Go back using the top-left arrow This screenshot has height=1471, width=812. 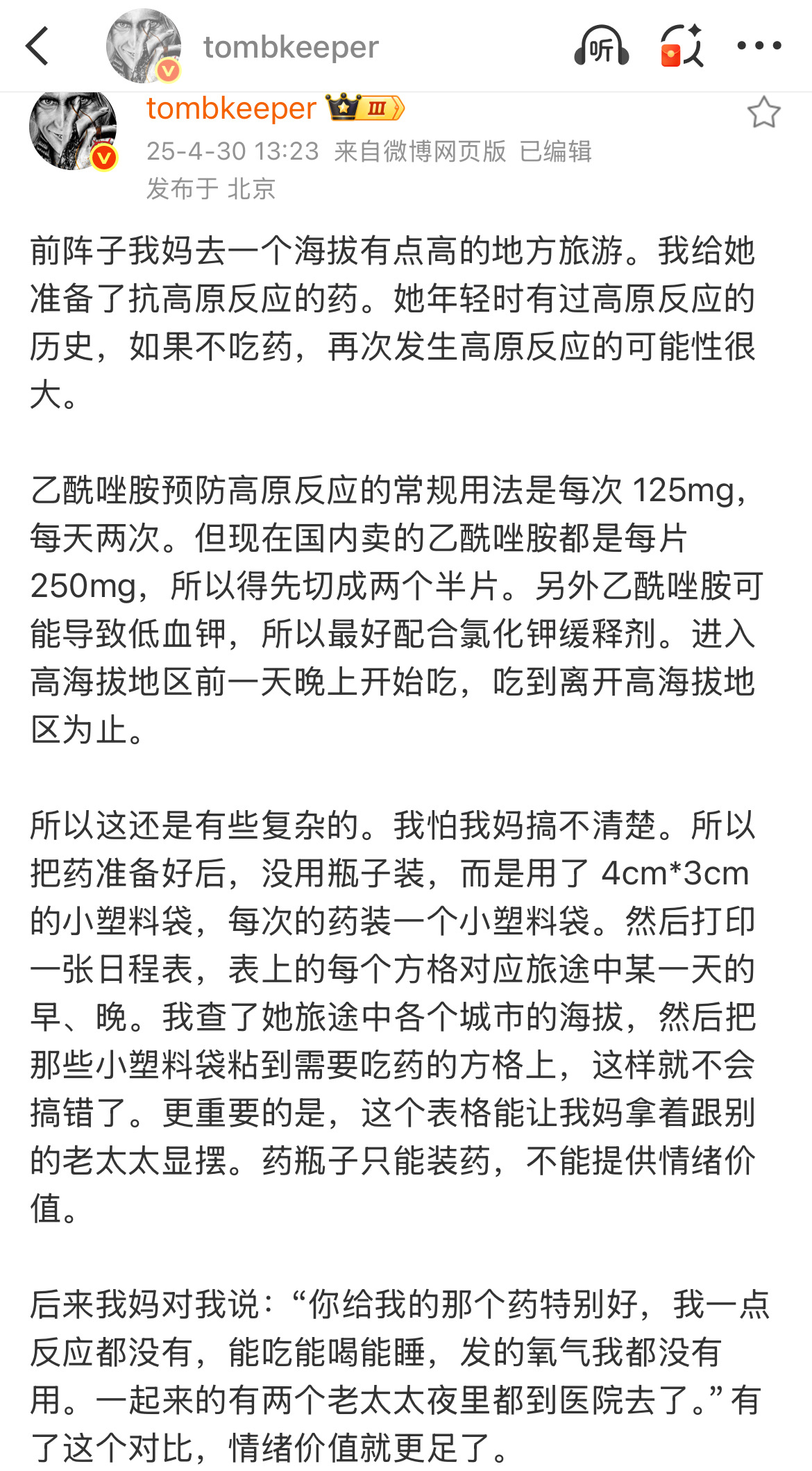coord(37,46)
